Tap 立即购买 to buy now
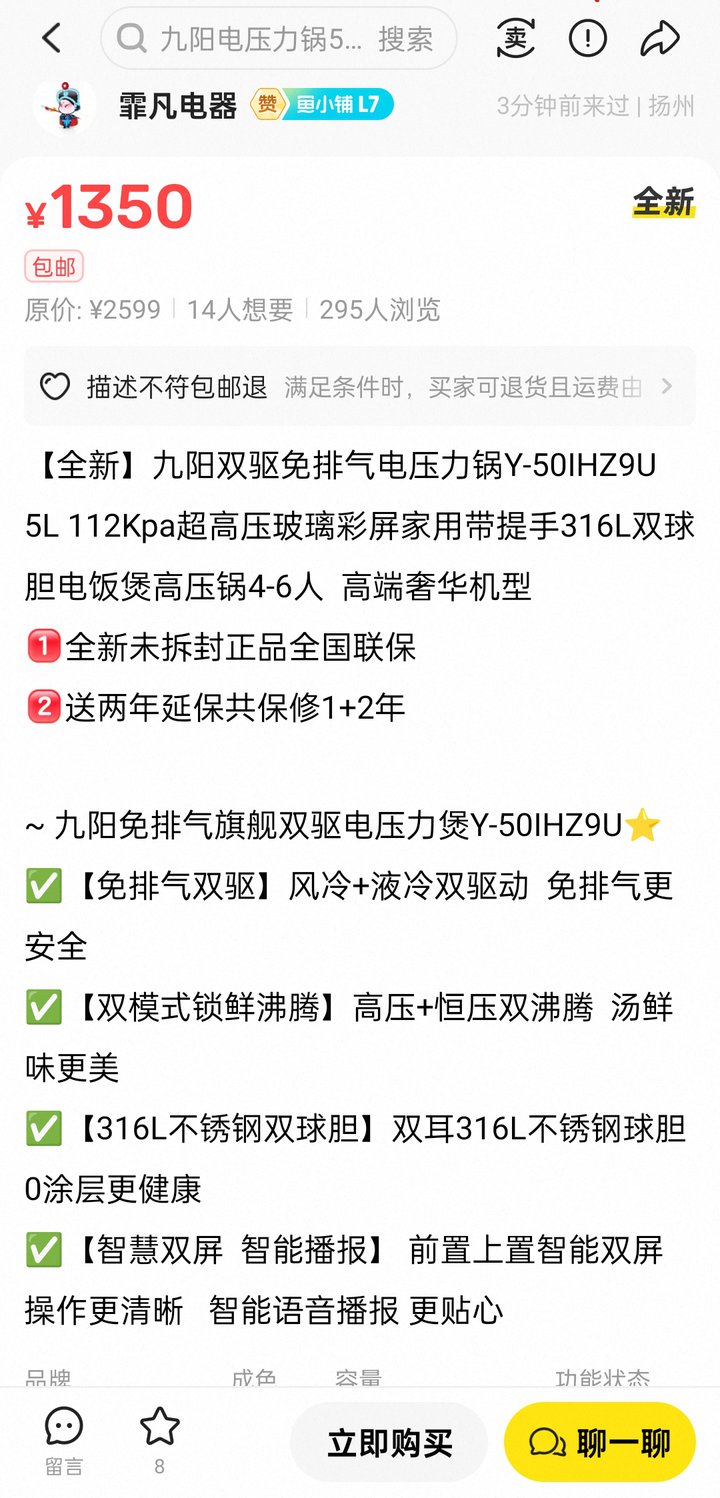The width and height of the screenshot is (720, 1498). point(389,1443)
